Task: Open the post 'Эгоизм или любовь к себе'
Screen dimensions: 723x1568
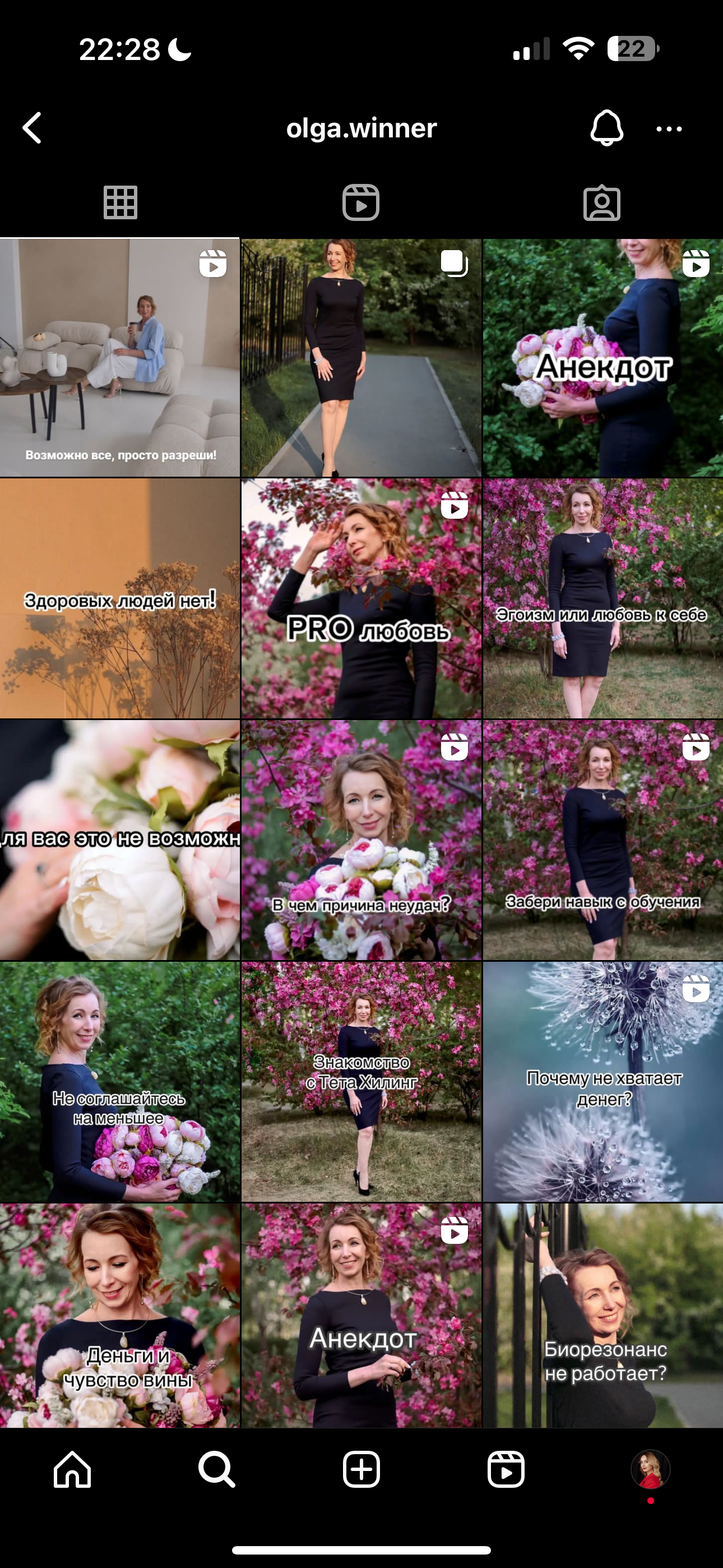Action: pos(602,598)
